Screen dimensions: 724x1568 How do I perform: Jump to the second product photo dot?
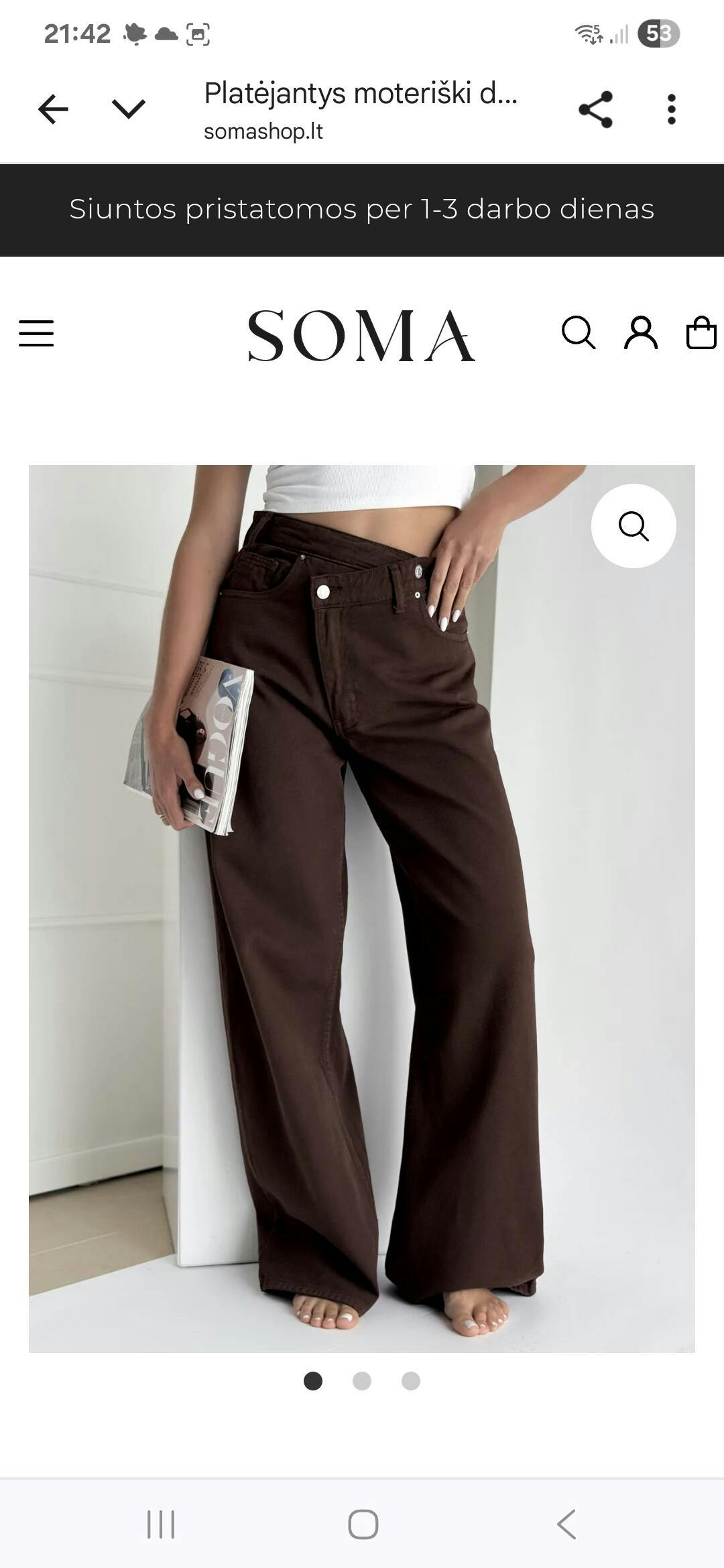[x=362, y=1381]
